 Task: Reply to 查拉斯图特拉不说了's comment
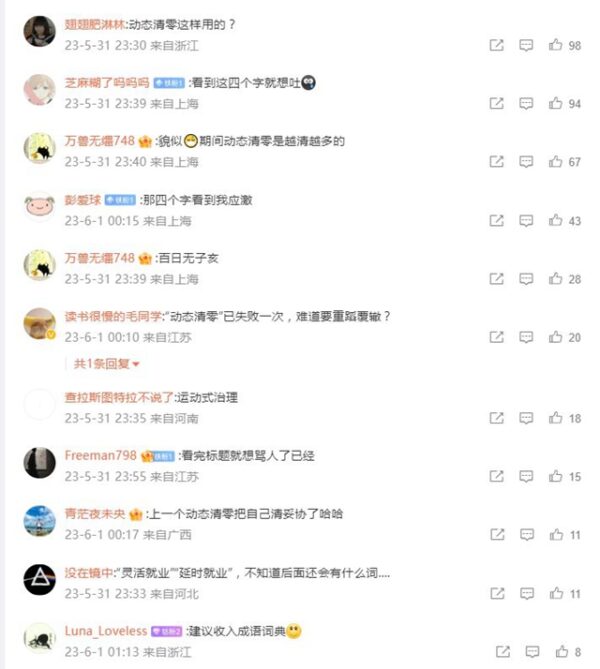pos(526,418)
